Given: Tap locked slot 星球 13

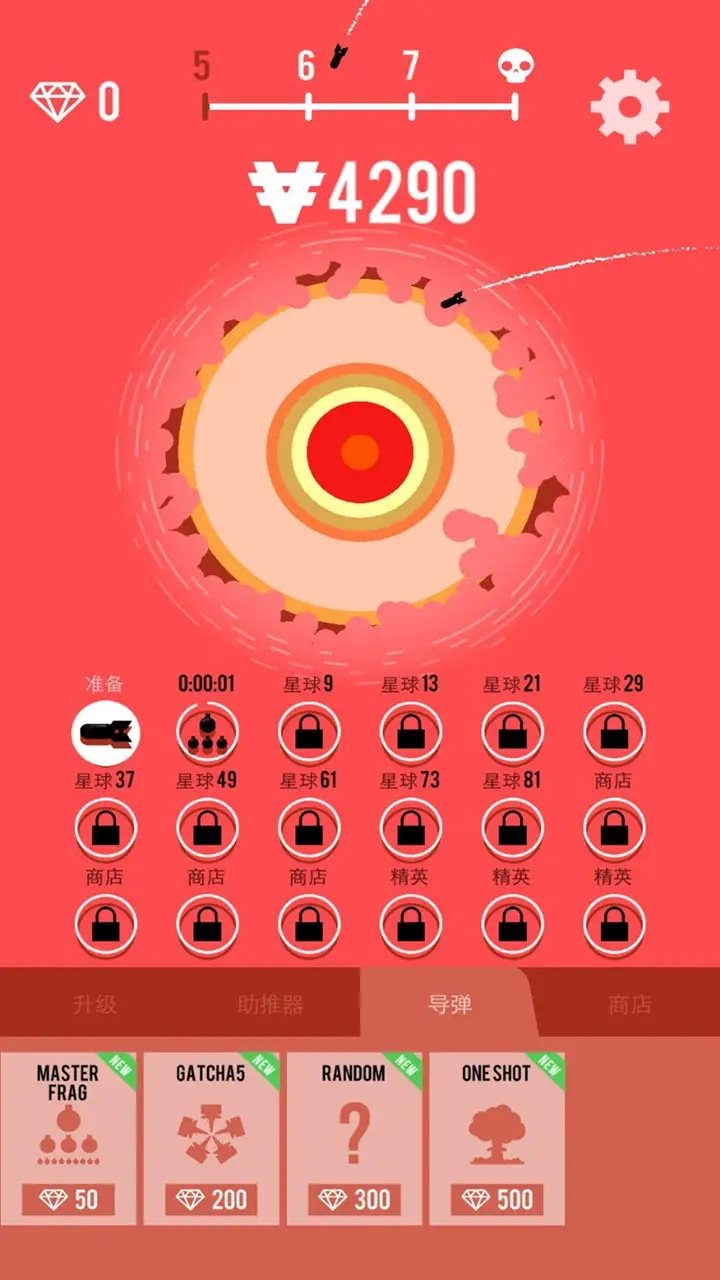Looking at the screenshot, I should [x=411, y=735].
